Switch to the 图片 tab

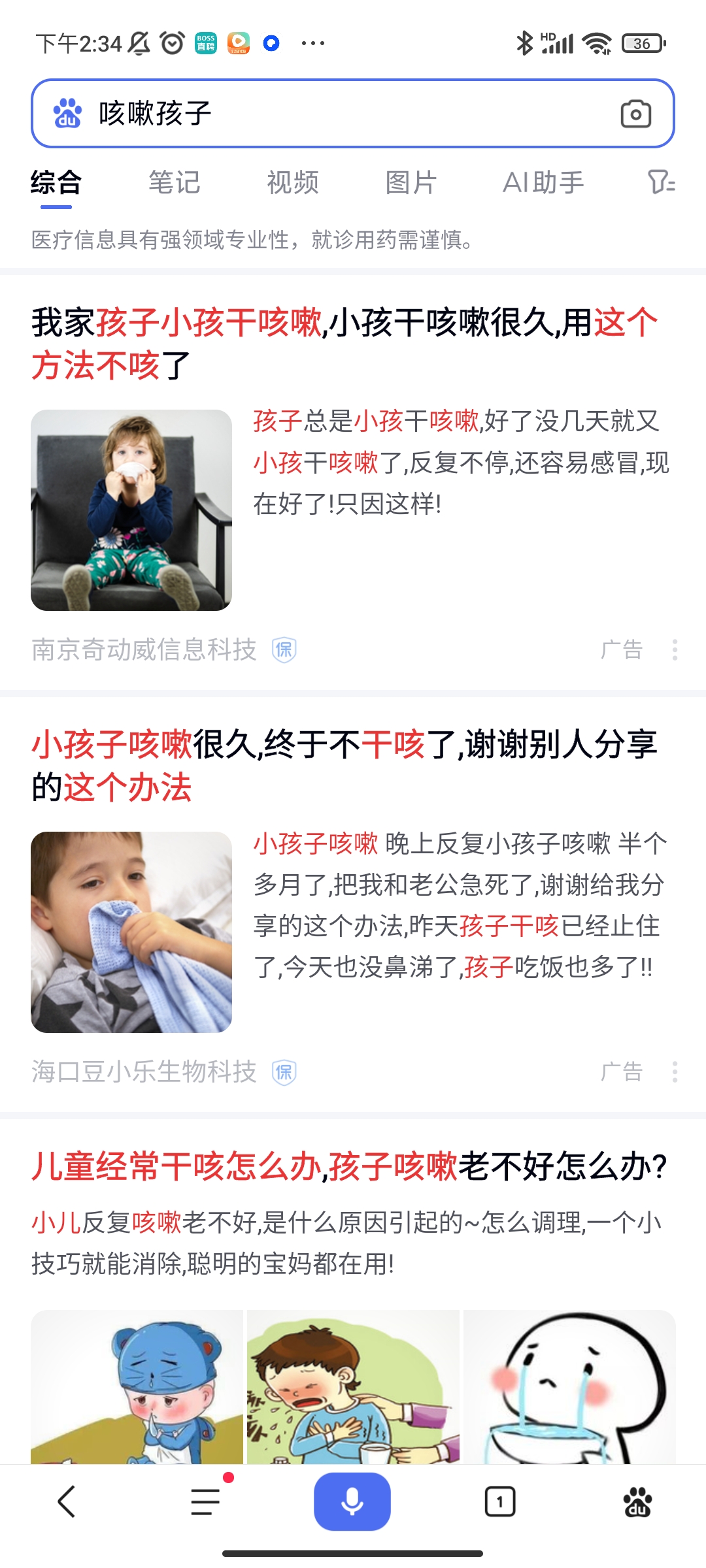pyautogui.click(x=411, y=183)
